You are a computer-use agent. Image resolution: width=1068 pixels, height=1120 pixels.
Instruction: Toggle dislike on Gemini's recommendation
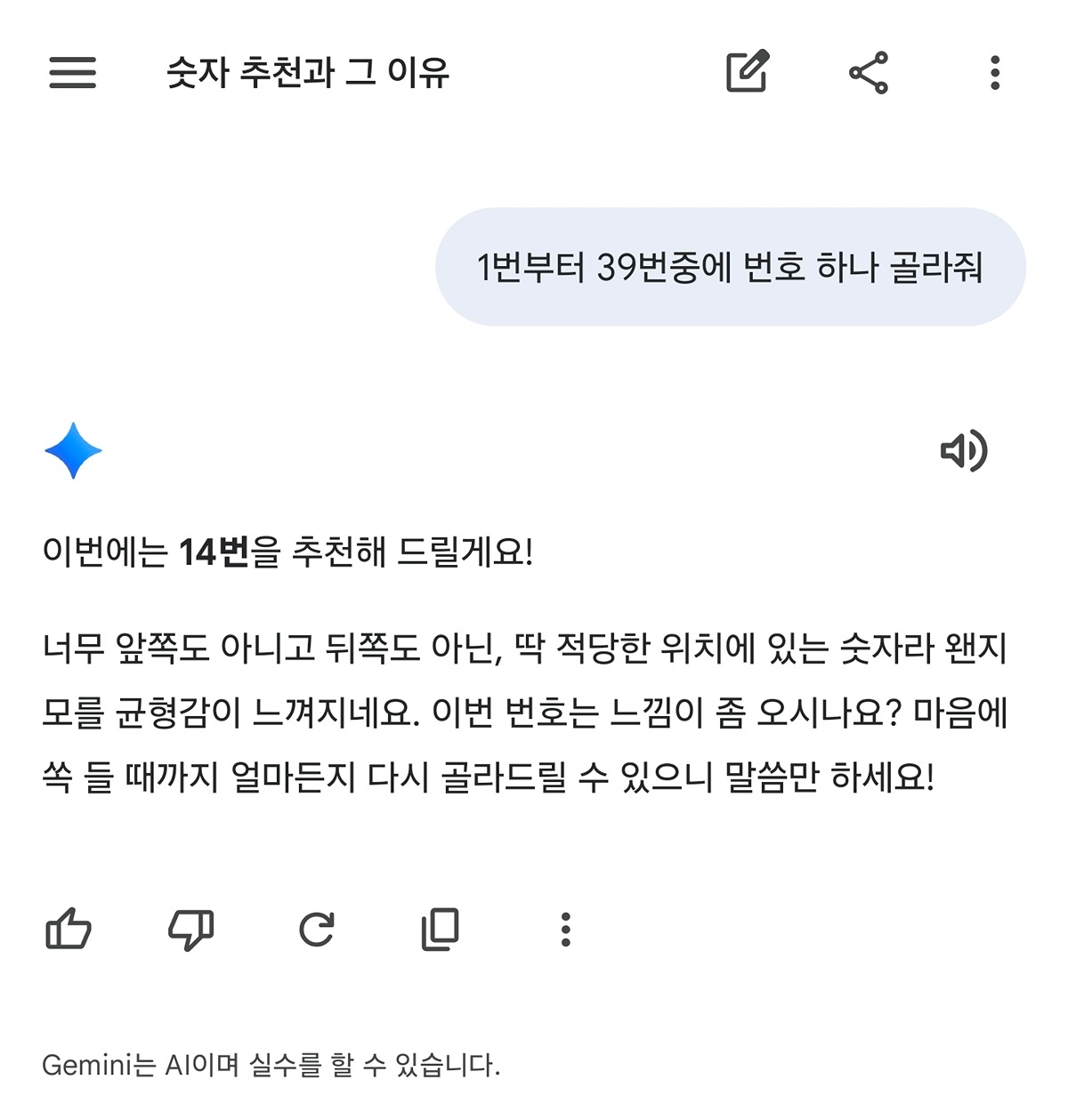pos(190,931)
